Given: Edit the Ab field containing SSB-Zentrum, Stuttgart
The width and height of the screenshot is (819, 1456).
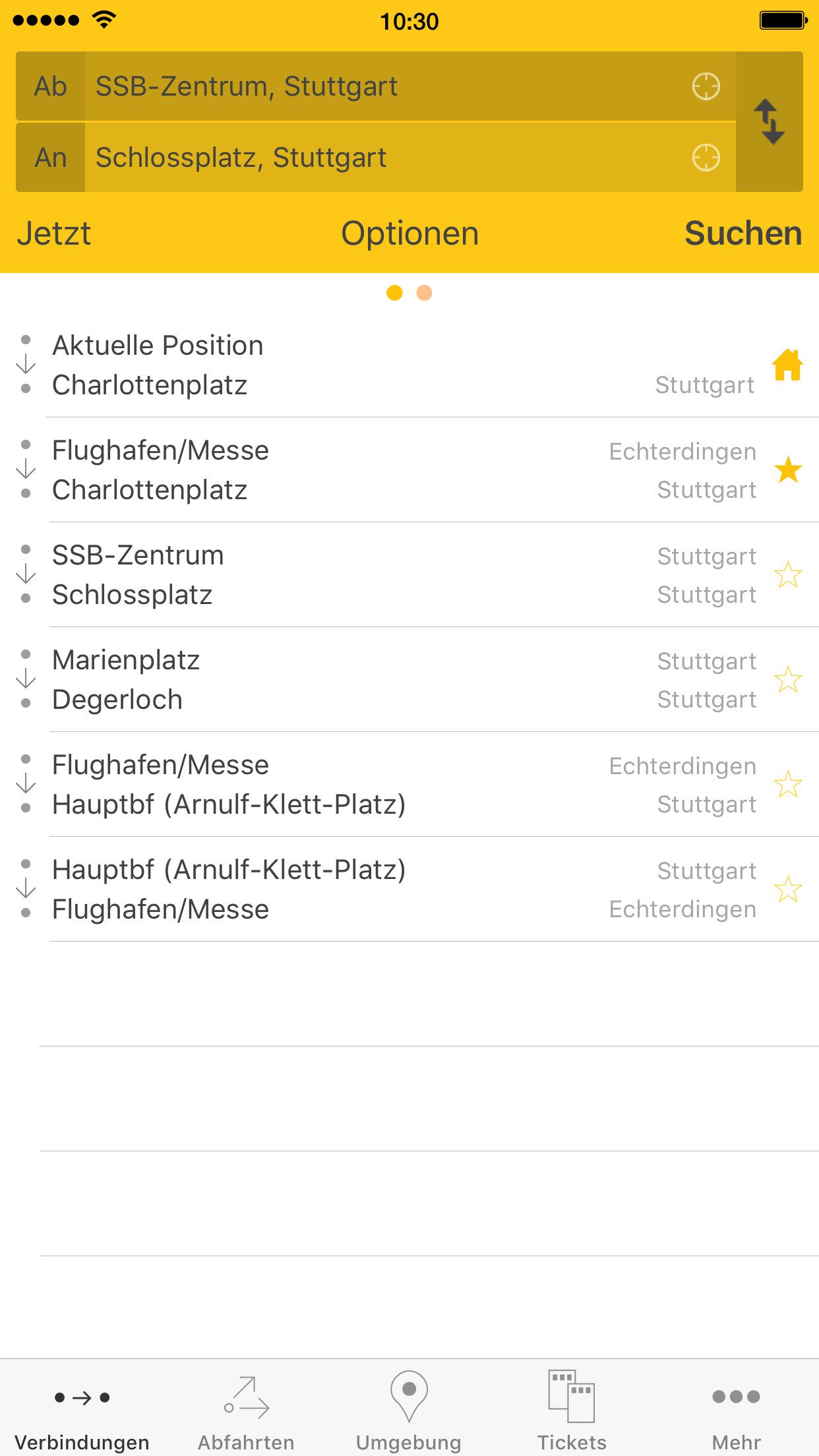Looking at the screenshot, I should coord(330,86).
